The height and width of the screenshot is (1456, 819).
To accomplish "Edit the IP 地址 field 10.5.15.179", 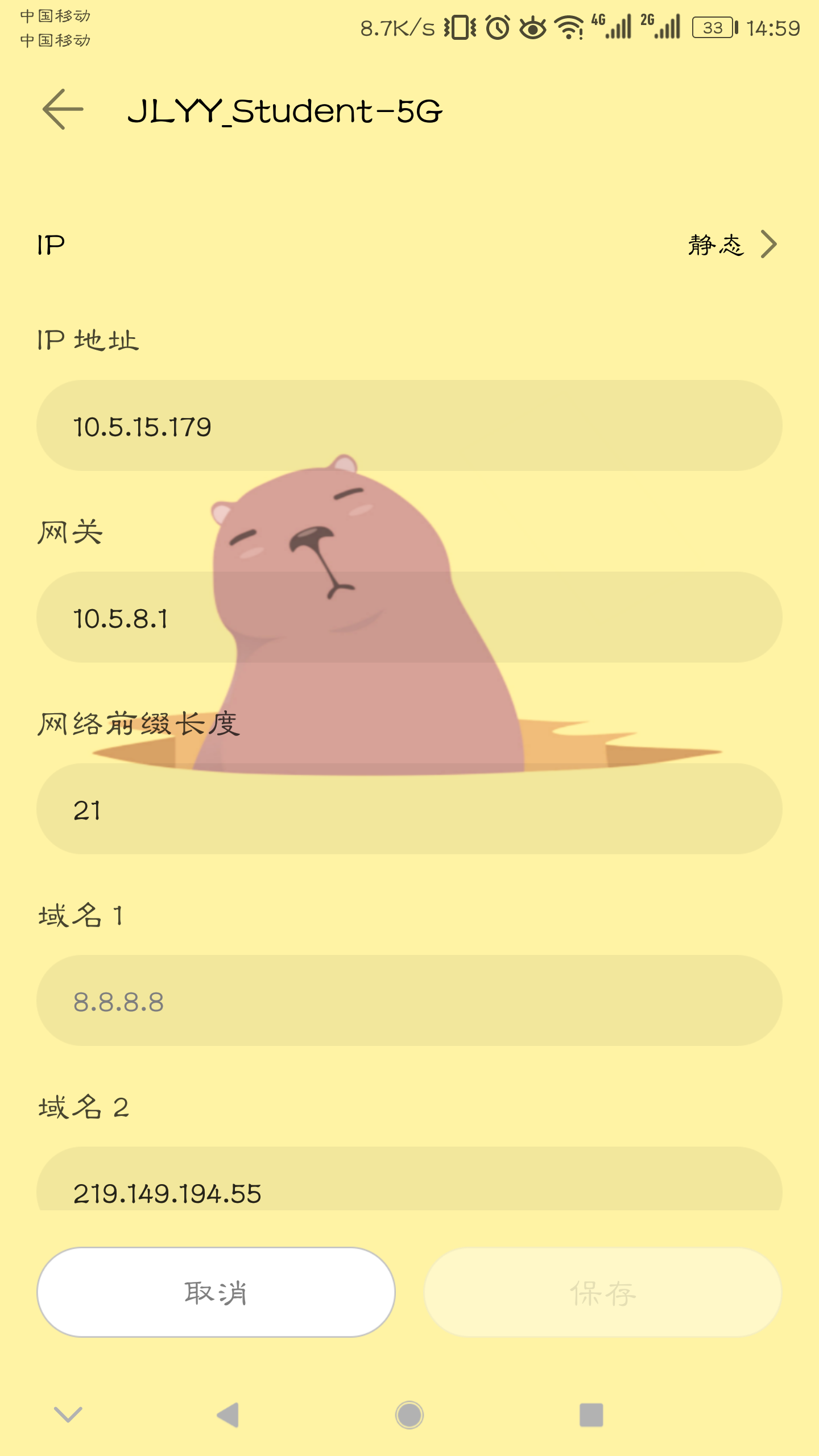I will coord(409,425).
